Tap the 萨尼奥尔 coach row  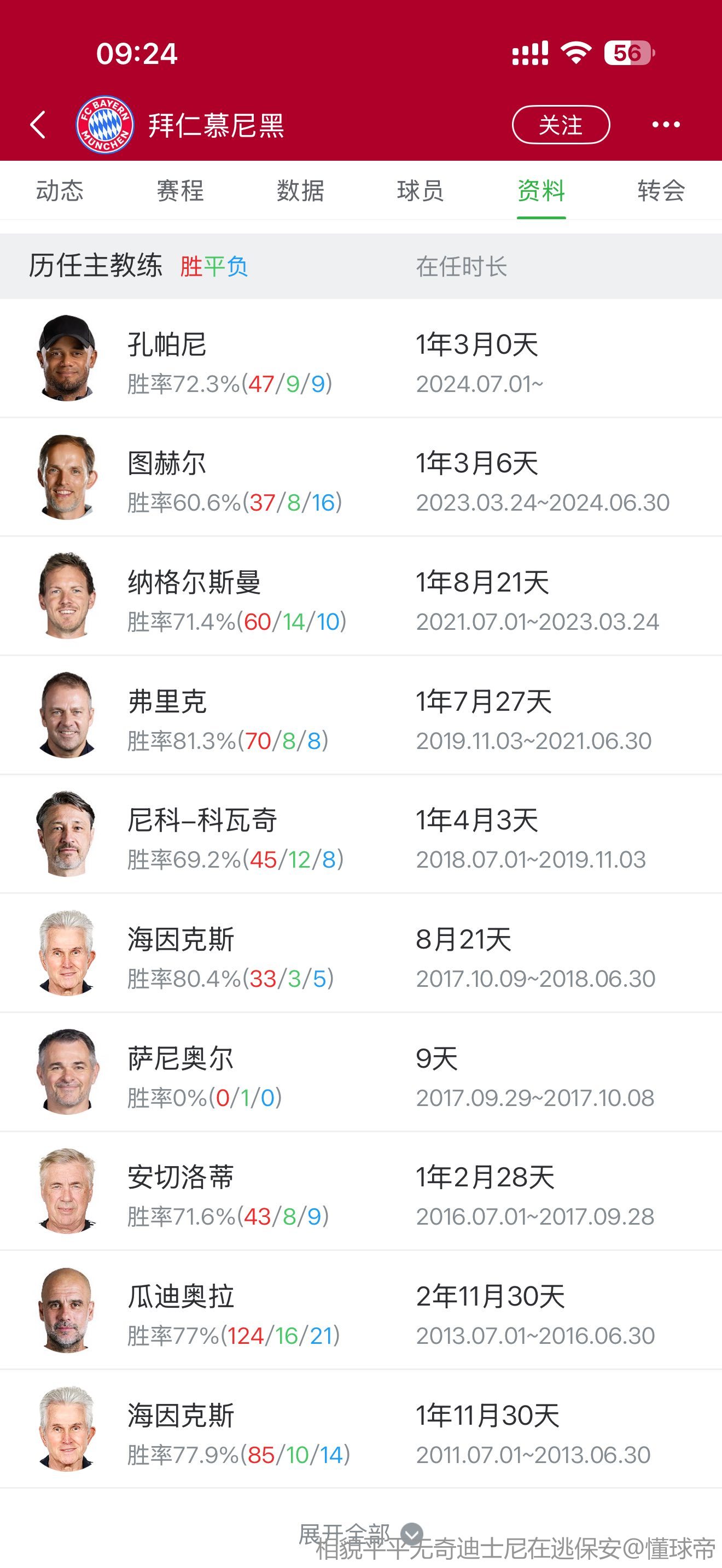click(180, 1059)
